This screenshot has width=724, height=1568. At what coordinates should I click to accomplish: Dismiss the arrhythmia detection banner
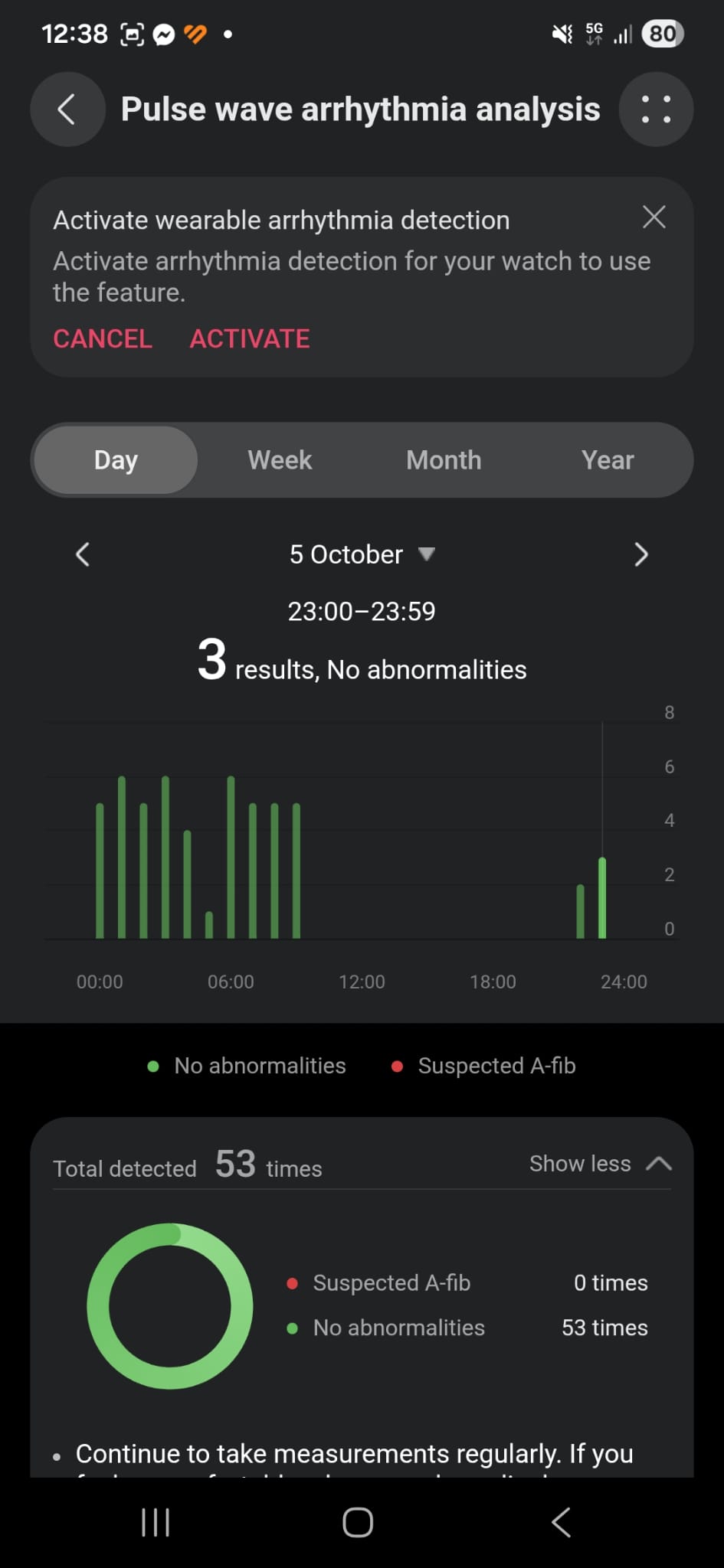pos(654,217)
